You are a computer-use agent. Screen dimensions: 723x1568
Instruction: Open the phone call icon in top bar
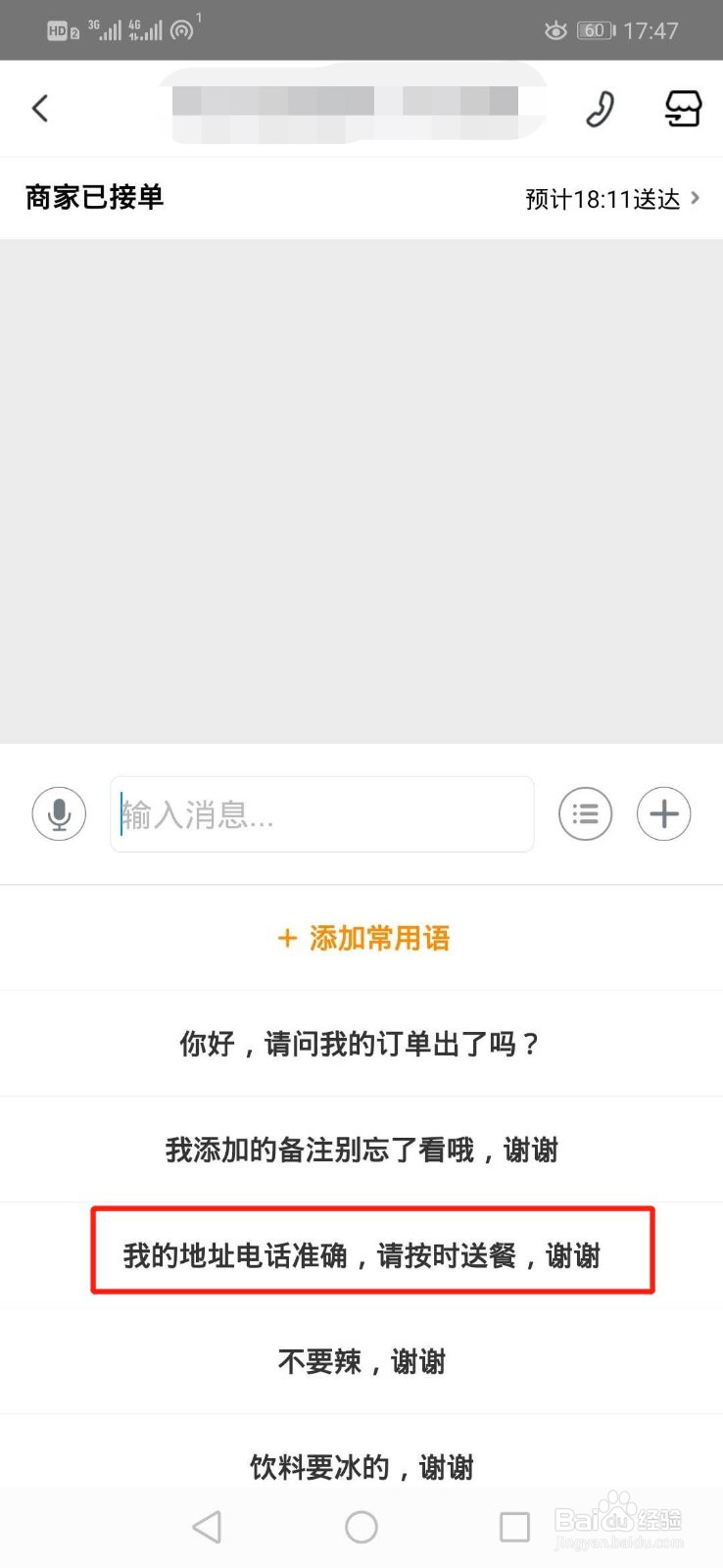[x=599, y=108]
